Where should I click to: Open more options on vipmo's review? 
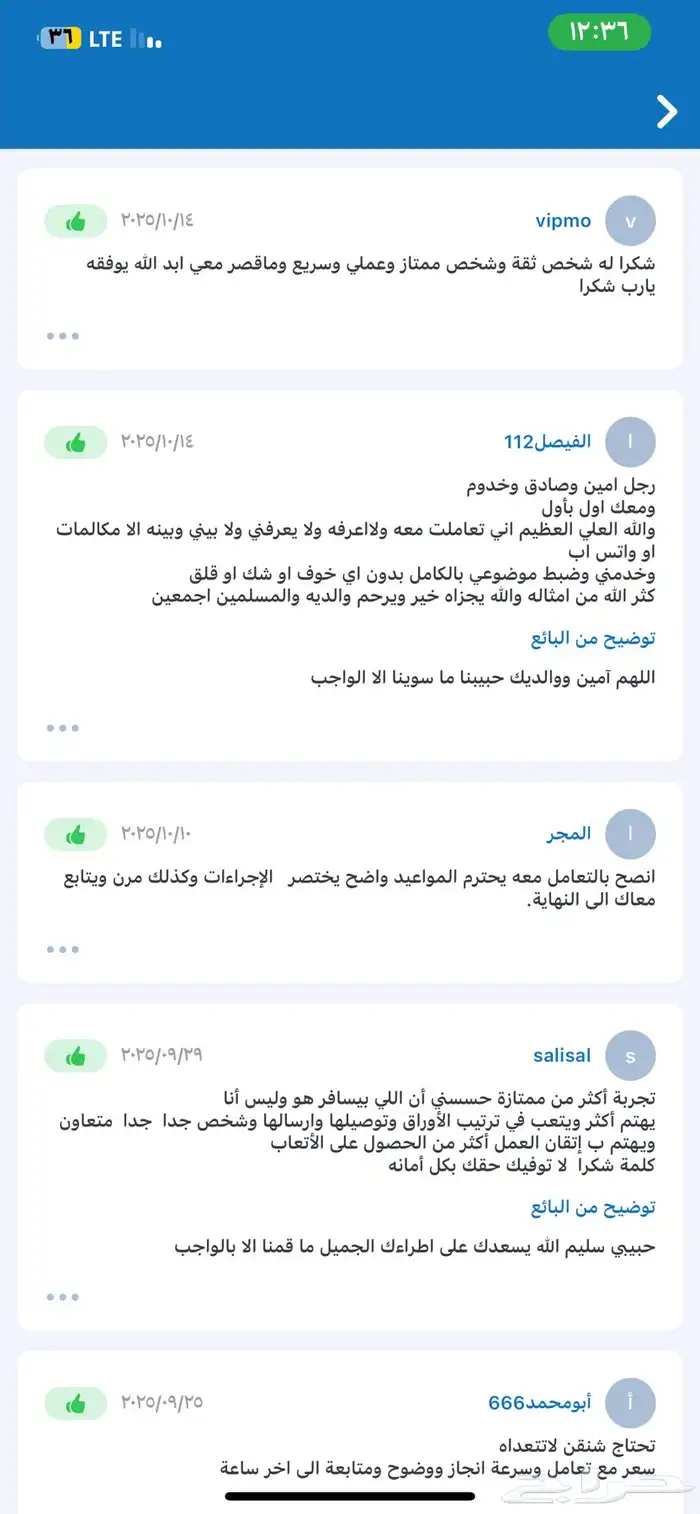(x=62, y=336)
